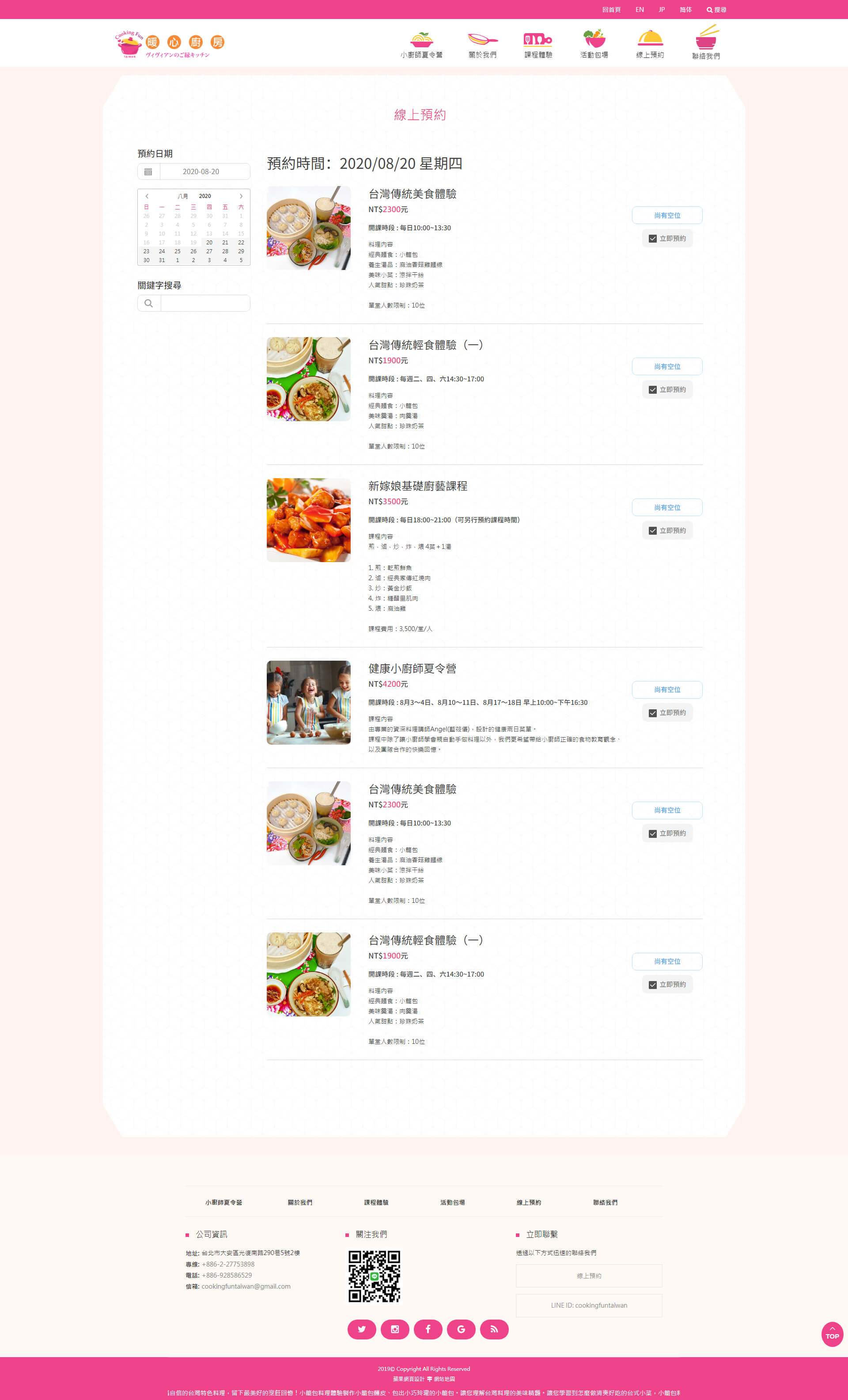
Task: Switch language to JP
Action: 661,10
